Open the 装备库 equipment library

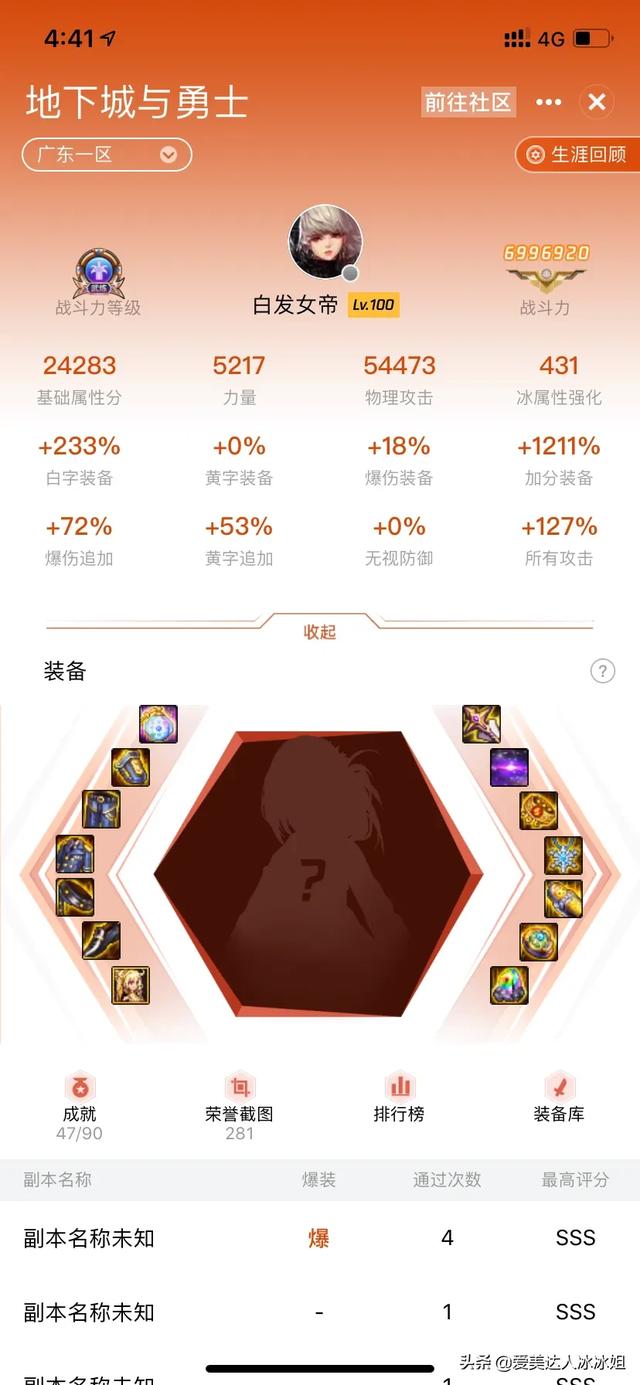[559, 1100]
